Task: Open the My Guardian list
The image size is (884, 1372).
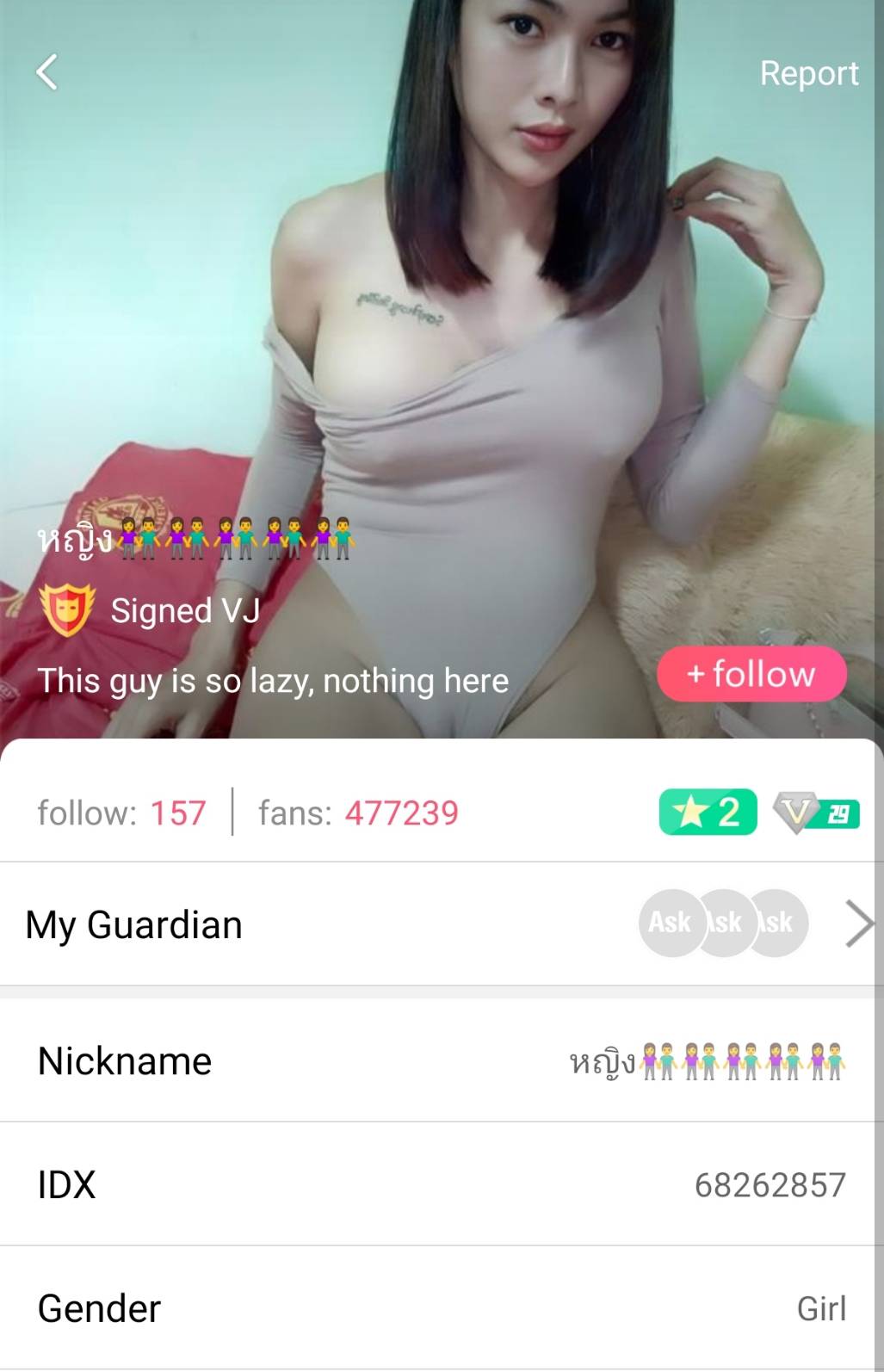Action: 857,924
